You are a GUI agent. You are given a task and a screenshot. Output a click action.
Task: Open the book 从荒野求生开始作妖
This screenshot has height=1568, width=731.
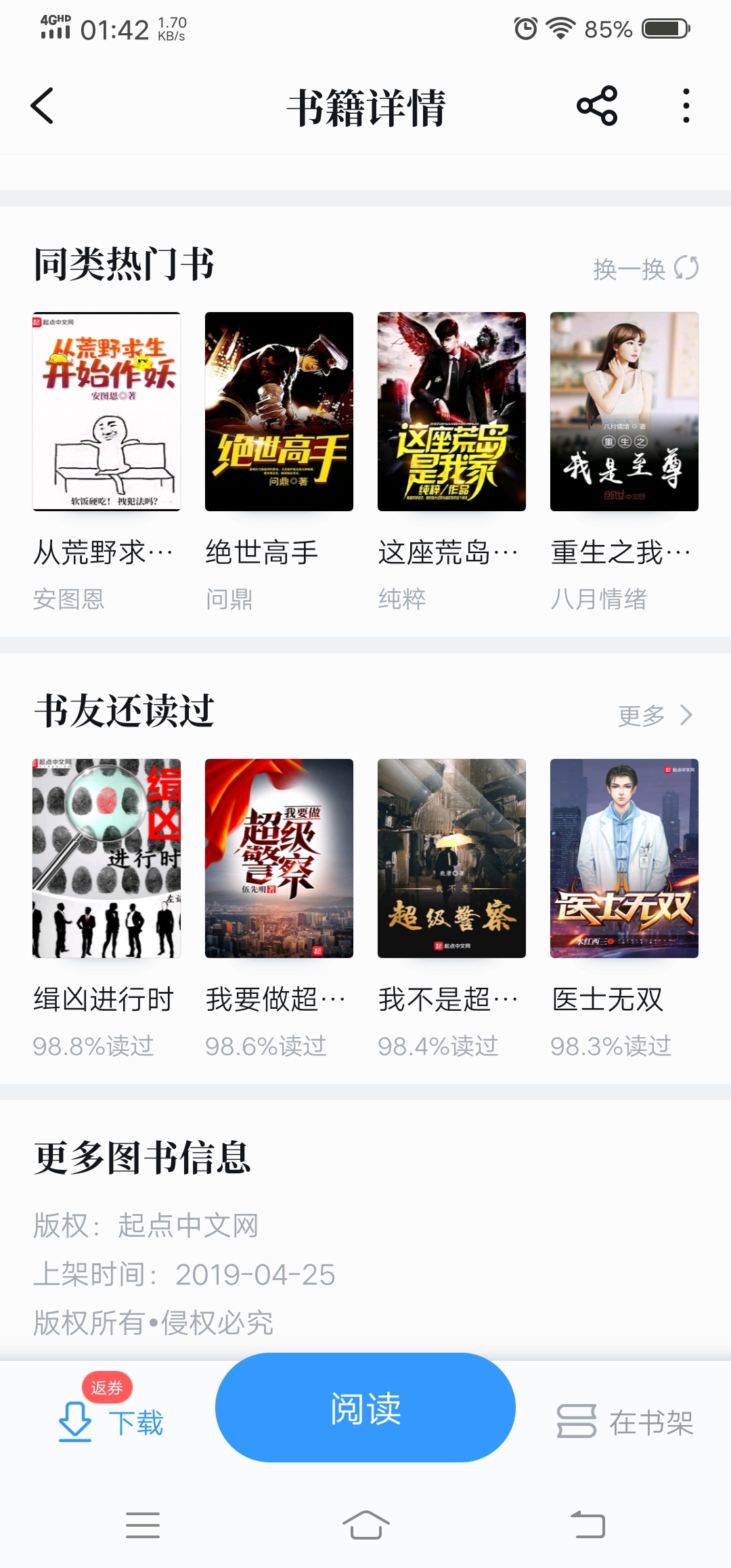point(107,412)
